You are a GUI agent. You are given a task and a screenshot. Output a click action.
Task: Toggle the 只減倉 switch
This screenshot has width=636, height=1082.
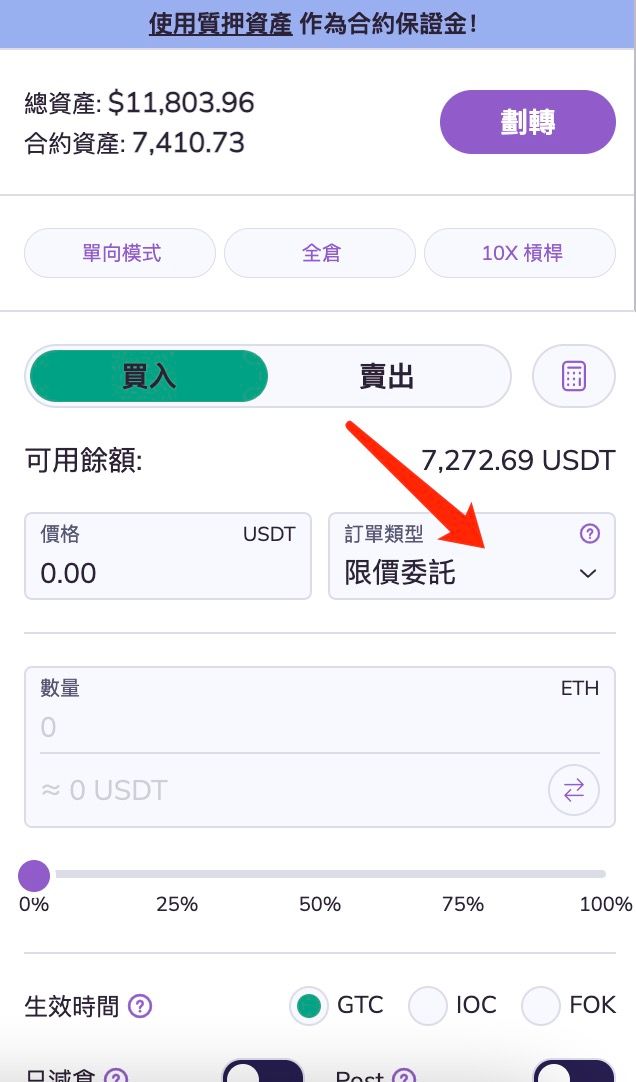click(x=262, y=1072)
